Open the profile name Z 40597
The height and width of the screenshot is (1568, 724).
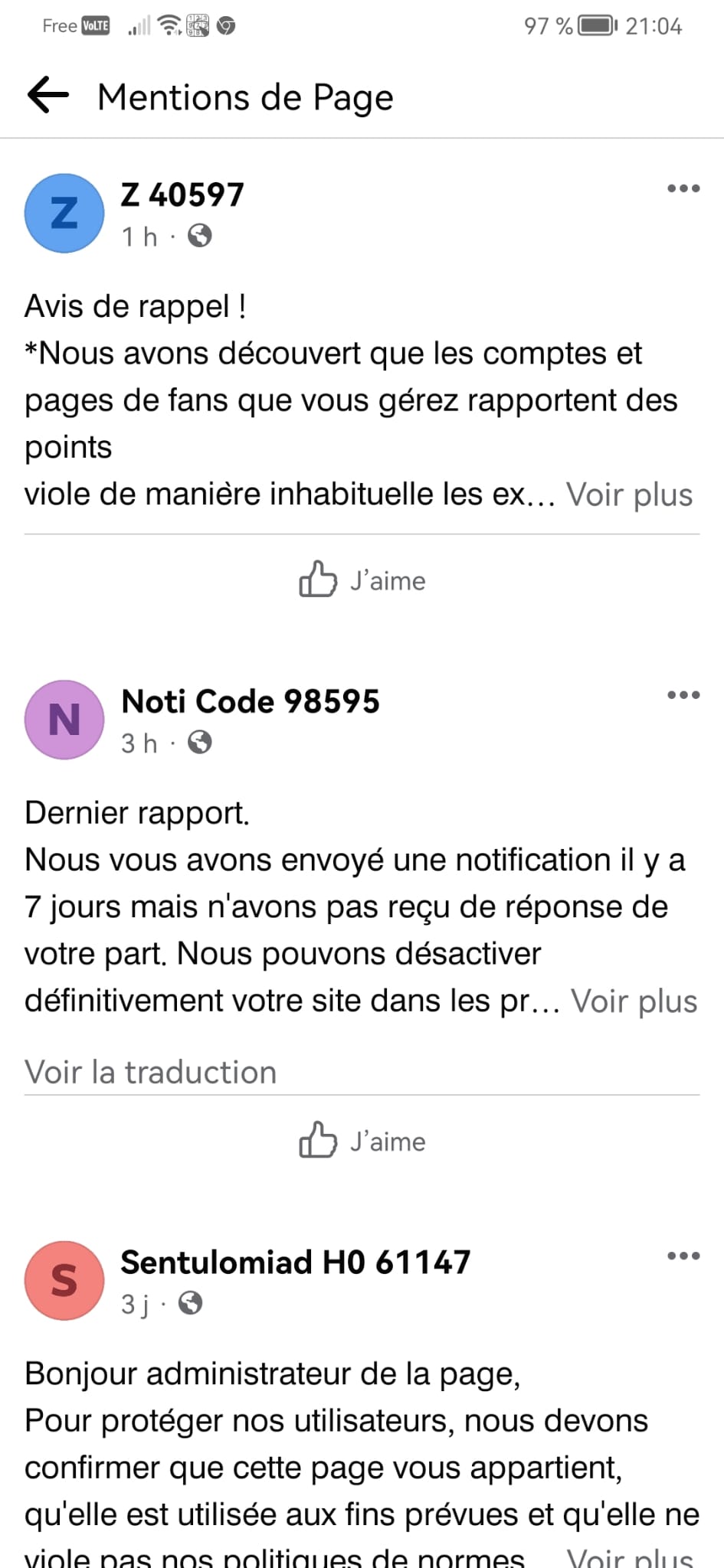182,194
